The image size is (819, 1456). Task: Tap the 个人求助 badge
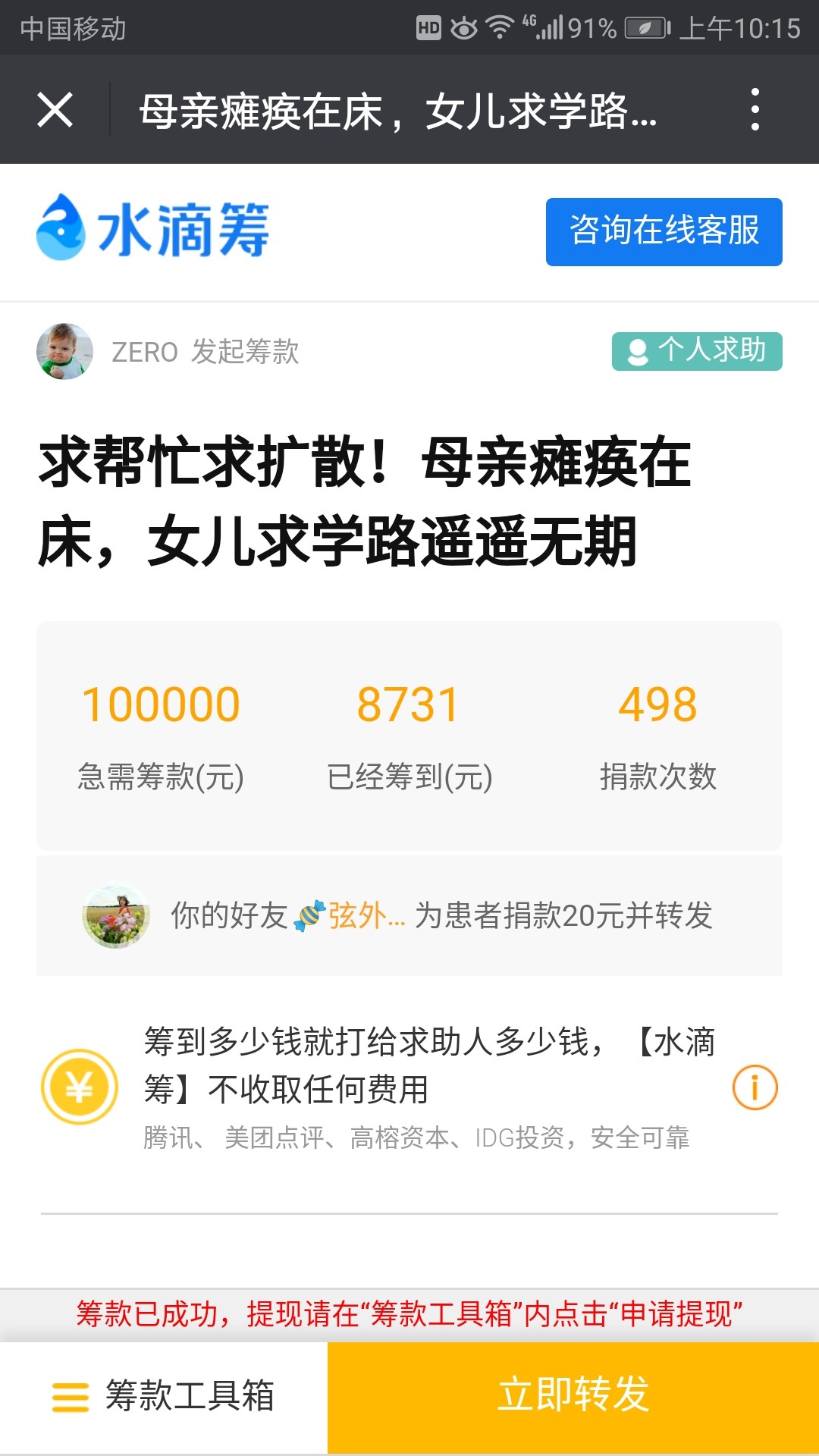(696, 351)
